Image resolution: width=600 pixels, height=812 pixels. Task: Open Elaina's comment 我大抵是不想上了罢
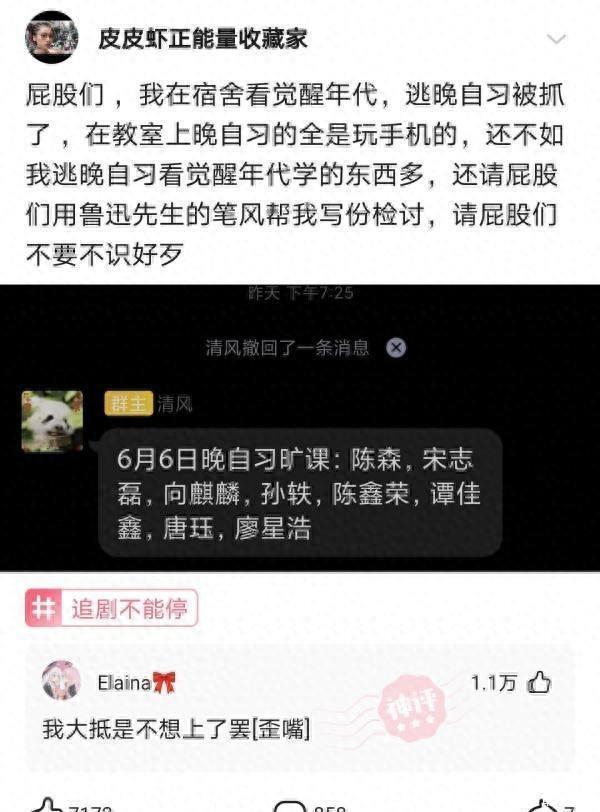(x=176, y=731)
